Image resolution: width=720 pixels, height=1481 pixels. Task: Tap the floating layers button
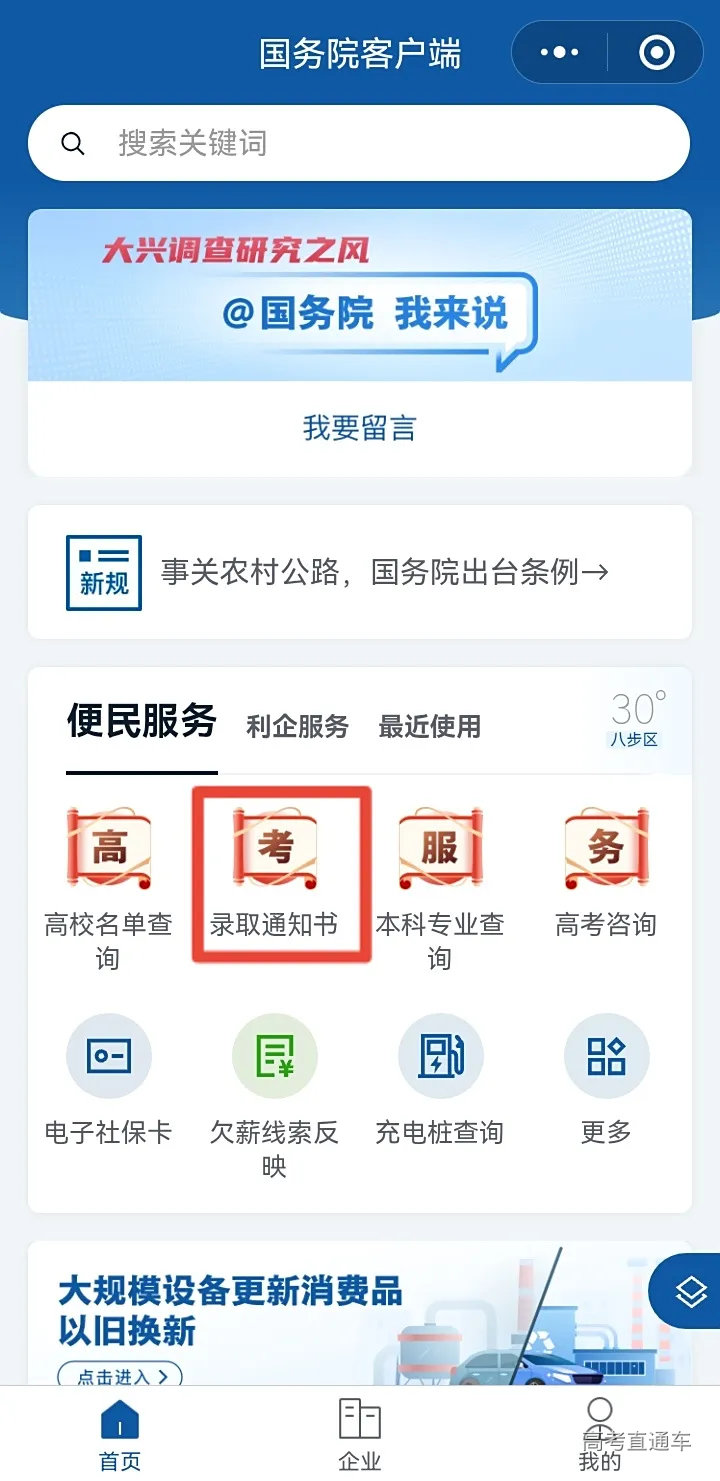point(690,1292)
